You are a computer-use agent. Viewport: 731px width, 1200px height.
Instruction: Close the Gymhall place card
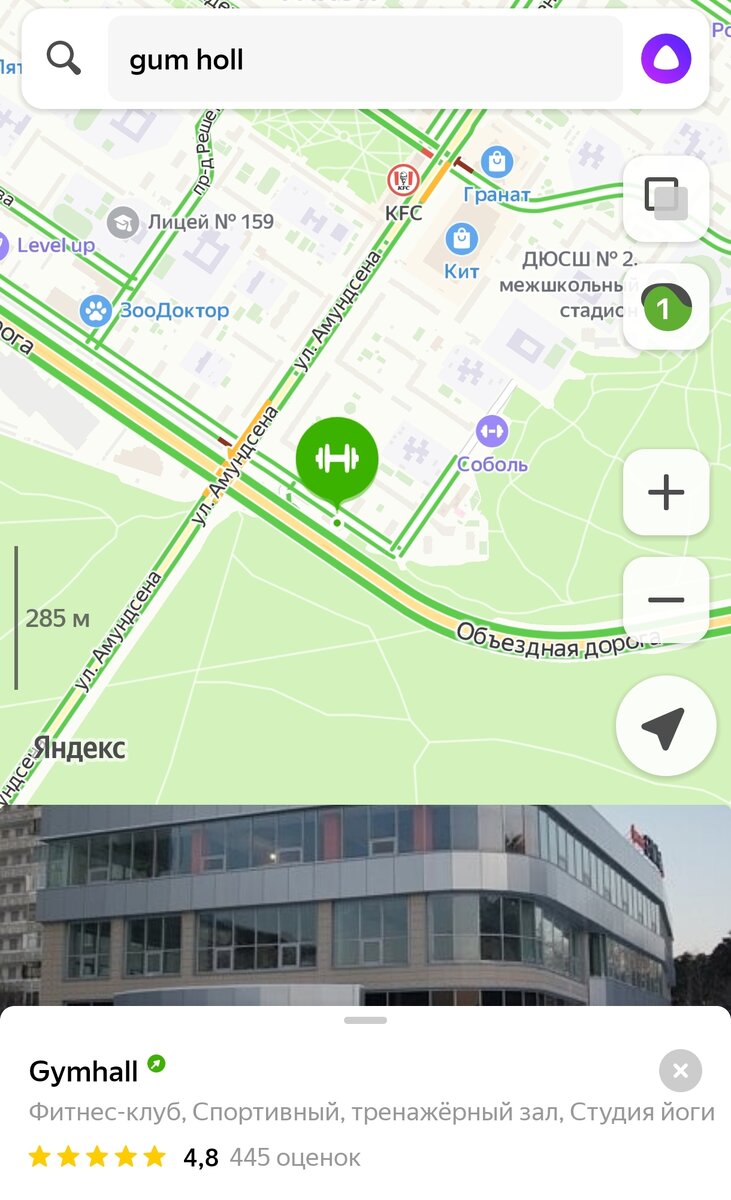click(x=680, y=1071)
